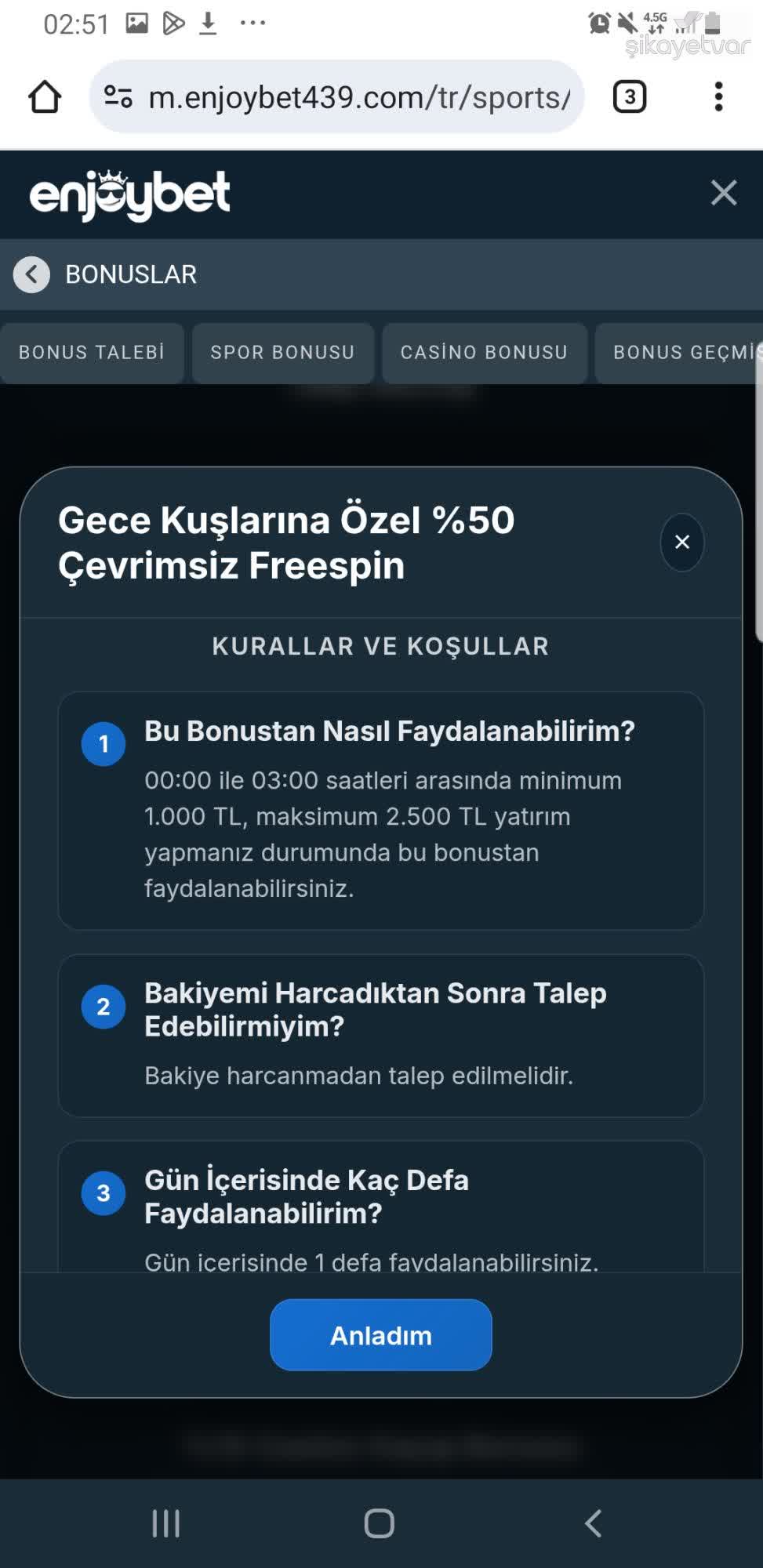
Task: Select the BONUS TALEBİ option
Action: tap(92, 353)
